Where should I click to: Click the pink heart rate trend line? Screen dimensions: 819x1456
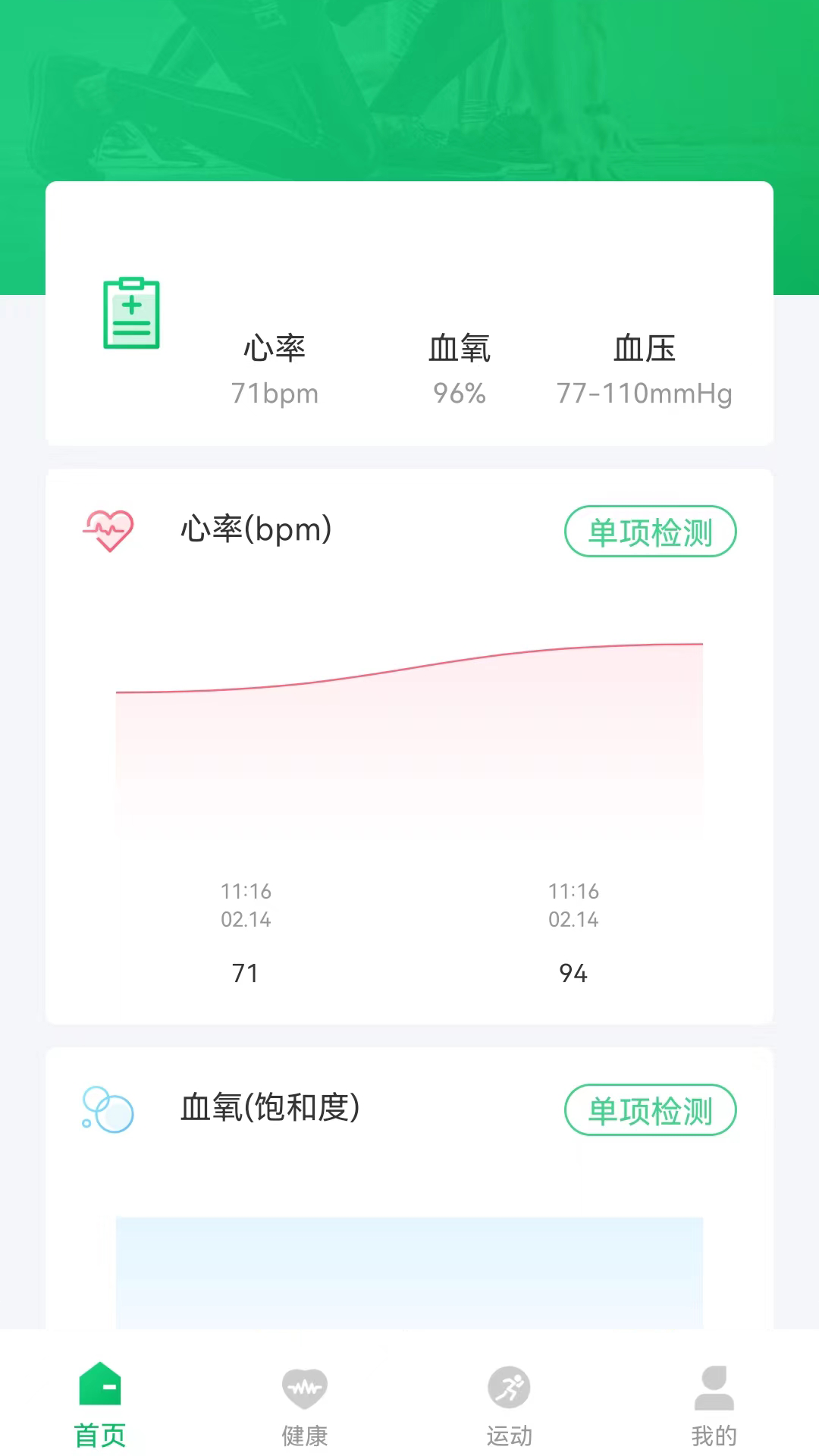click(x=409, y=667)
